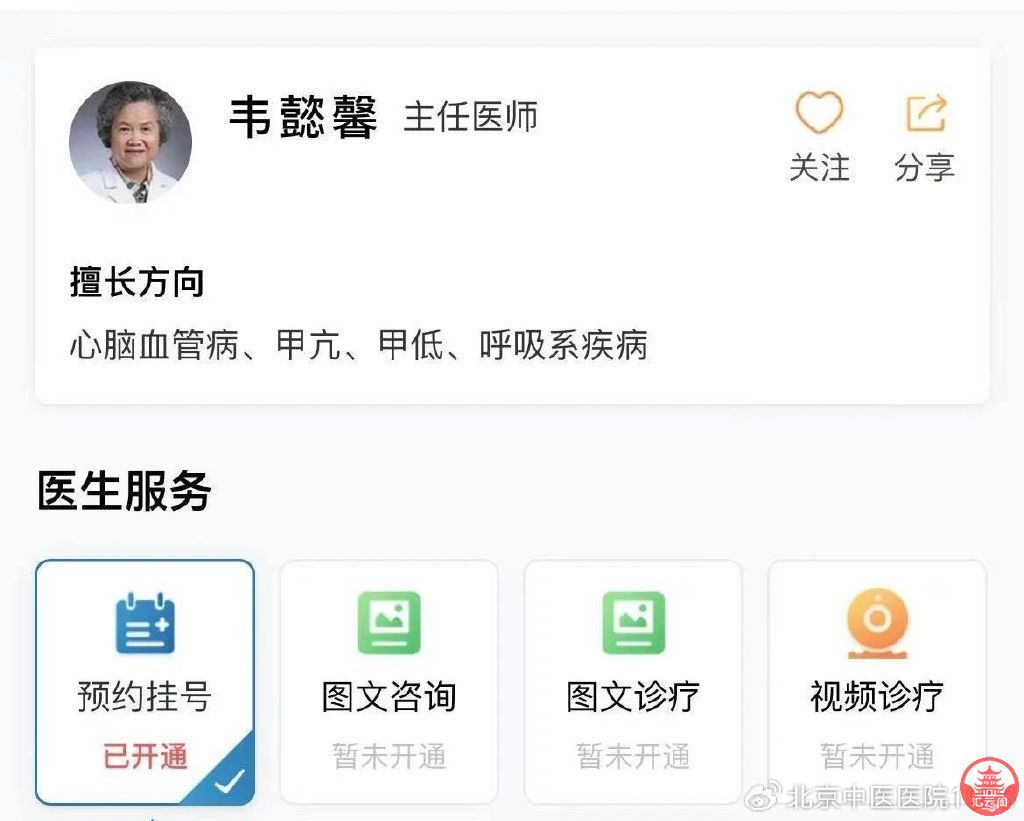Screen dimensions: 1024x821
Task: Tap the 关注 heart icon to follow the doctor
Action: click(819, 115)
